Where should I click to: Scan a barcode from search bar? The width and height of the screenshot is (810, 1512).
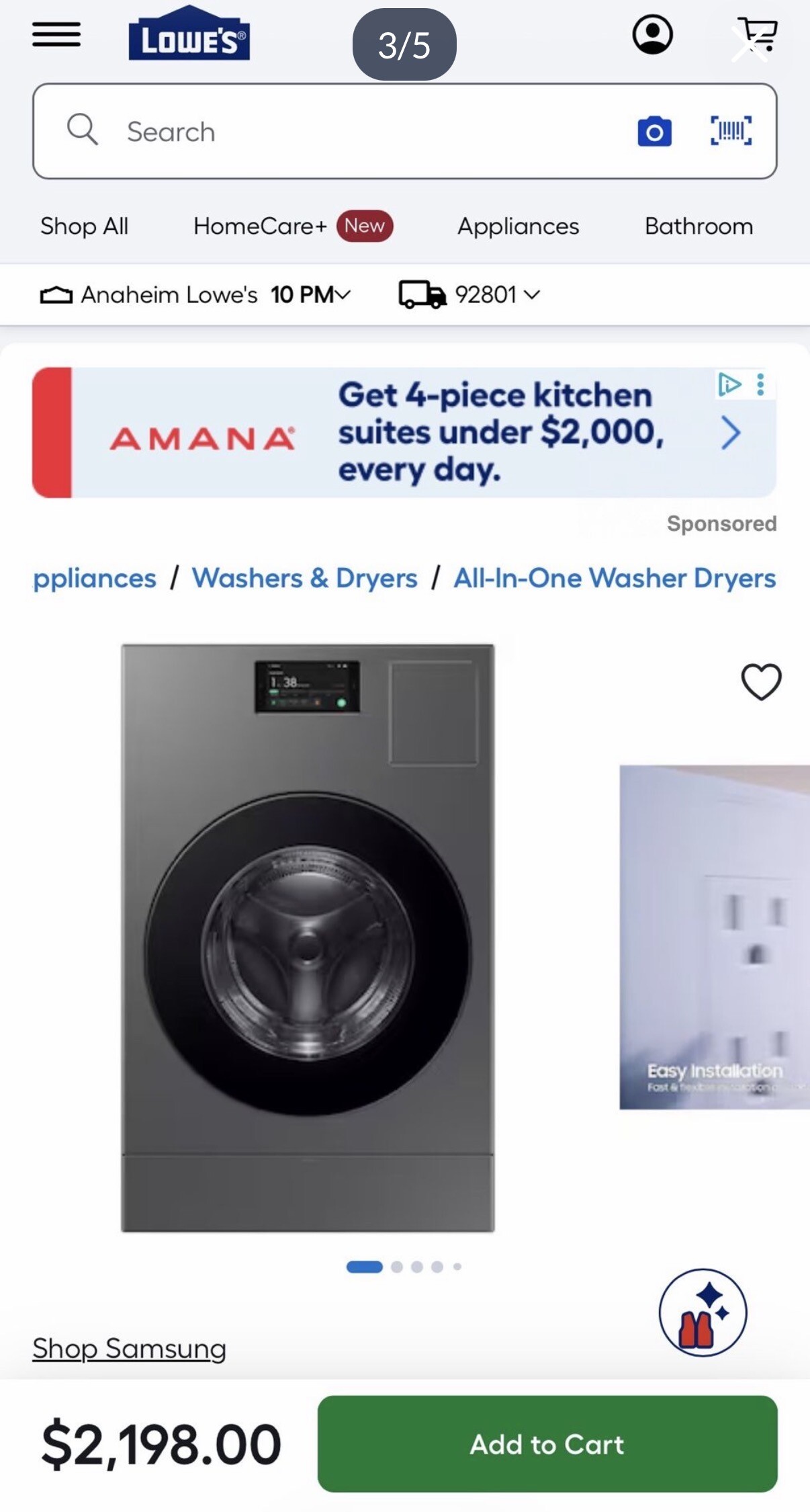[x=731, y=130]
